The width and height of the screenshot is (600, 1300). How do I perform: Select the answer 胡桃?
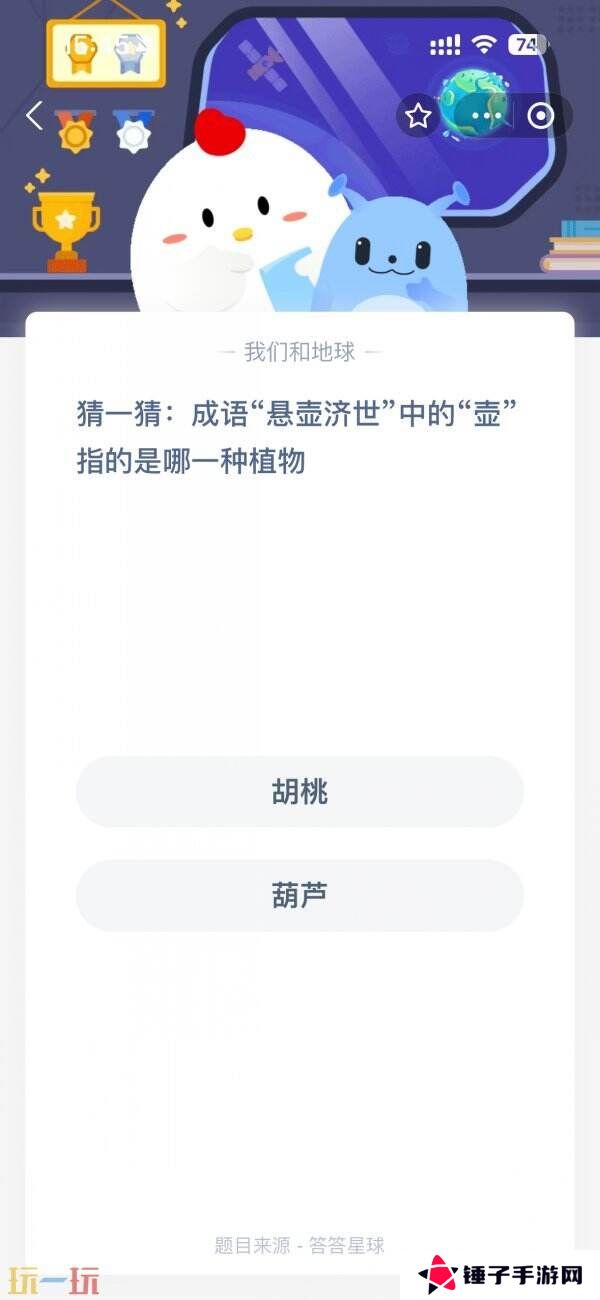(x=300, y=792)
